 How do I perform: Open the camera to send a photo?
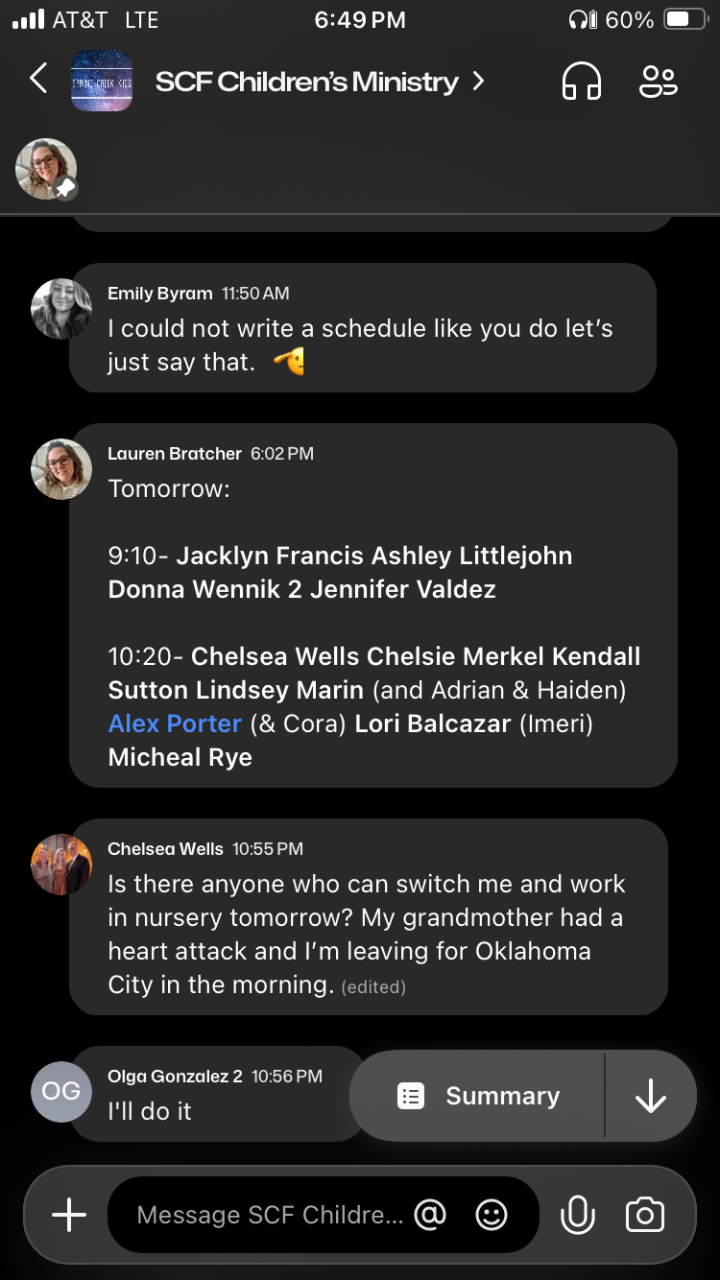tap(645, 1215)
